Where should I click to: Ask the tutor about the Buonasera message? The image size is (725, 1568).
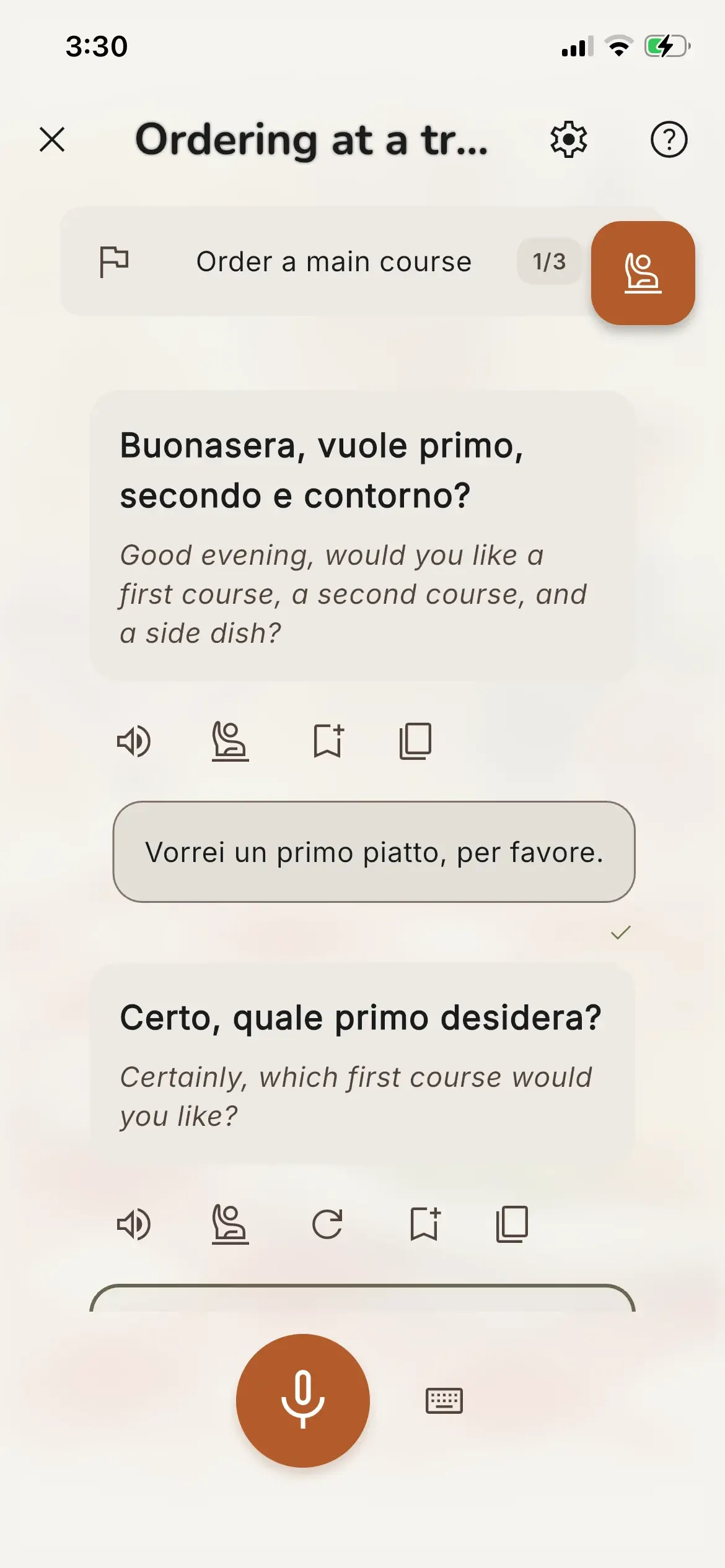click(230, 741)
